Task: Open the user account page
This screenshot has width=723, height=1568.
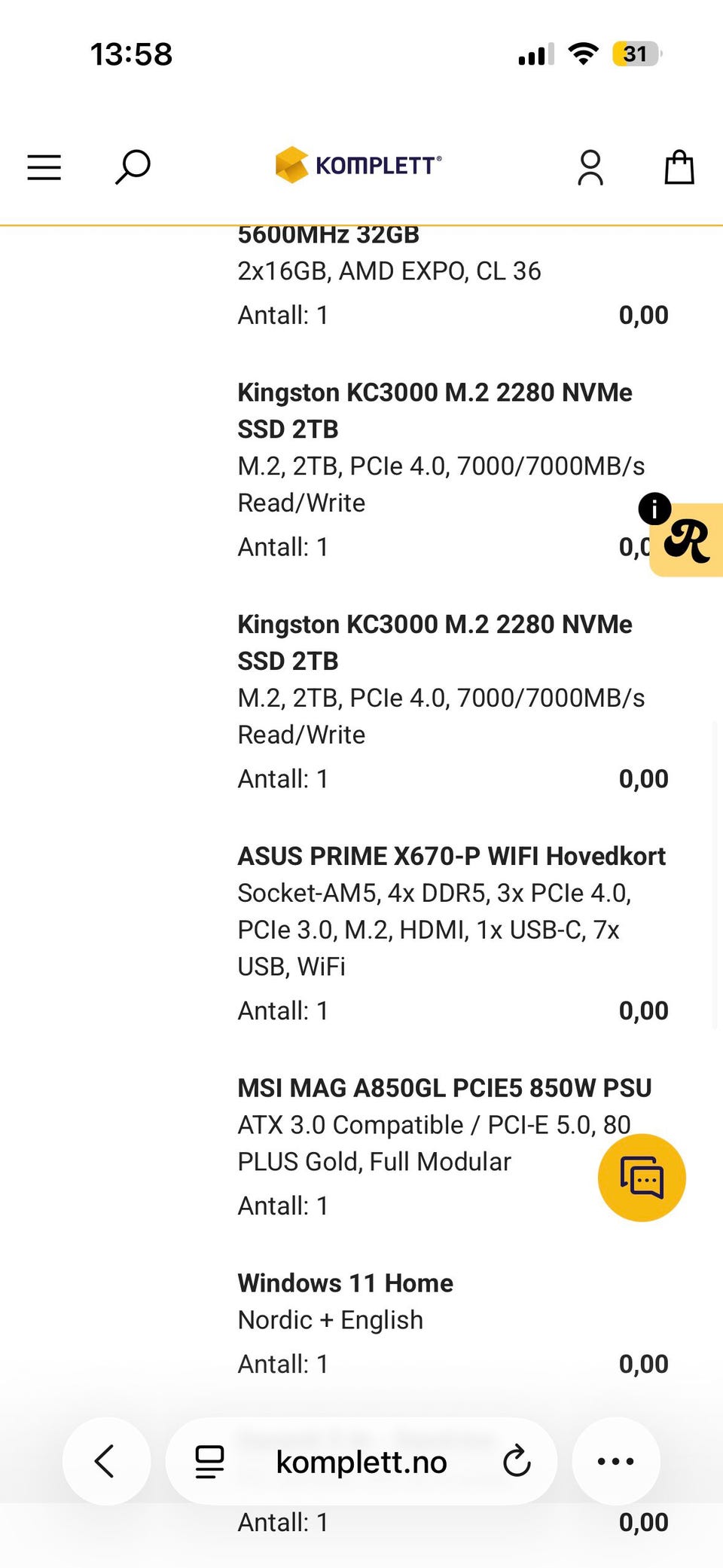Action: [x=590, y=167]
